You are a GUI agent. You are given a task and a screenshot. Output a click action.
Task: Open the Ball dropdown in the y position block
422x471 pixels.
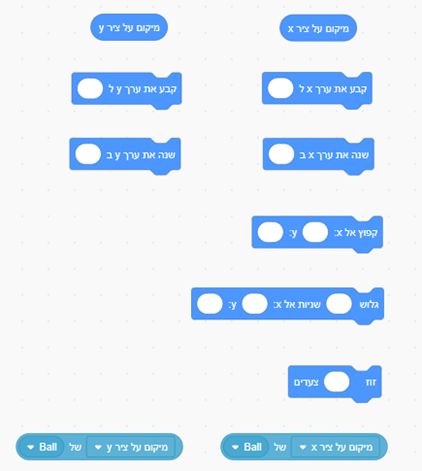tap(41, 447)
